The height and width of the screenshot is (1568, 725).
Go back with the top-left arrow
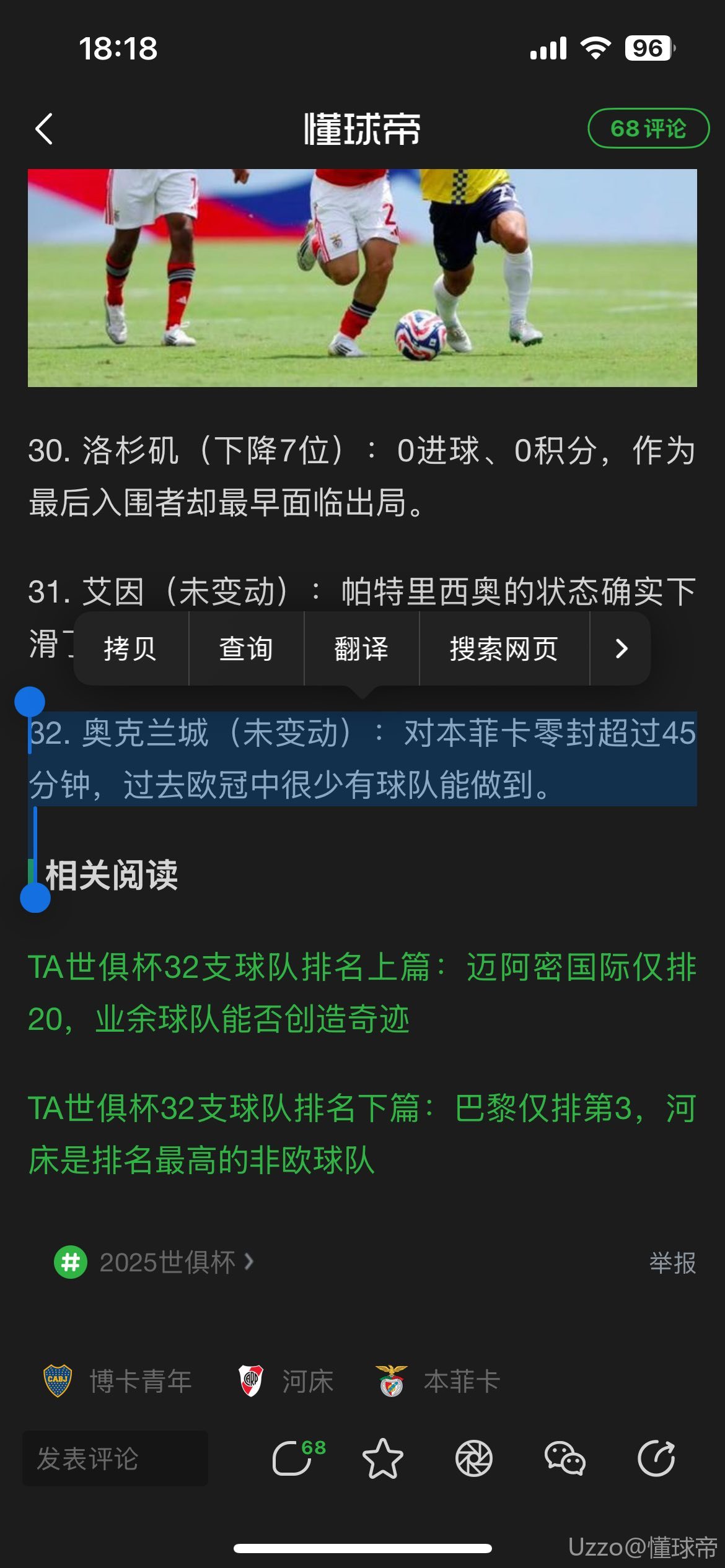tap(45, 129)
